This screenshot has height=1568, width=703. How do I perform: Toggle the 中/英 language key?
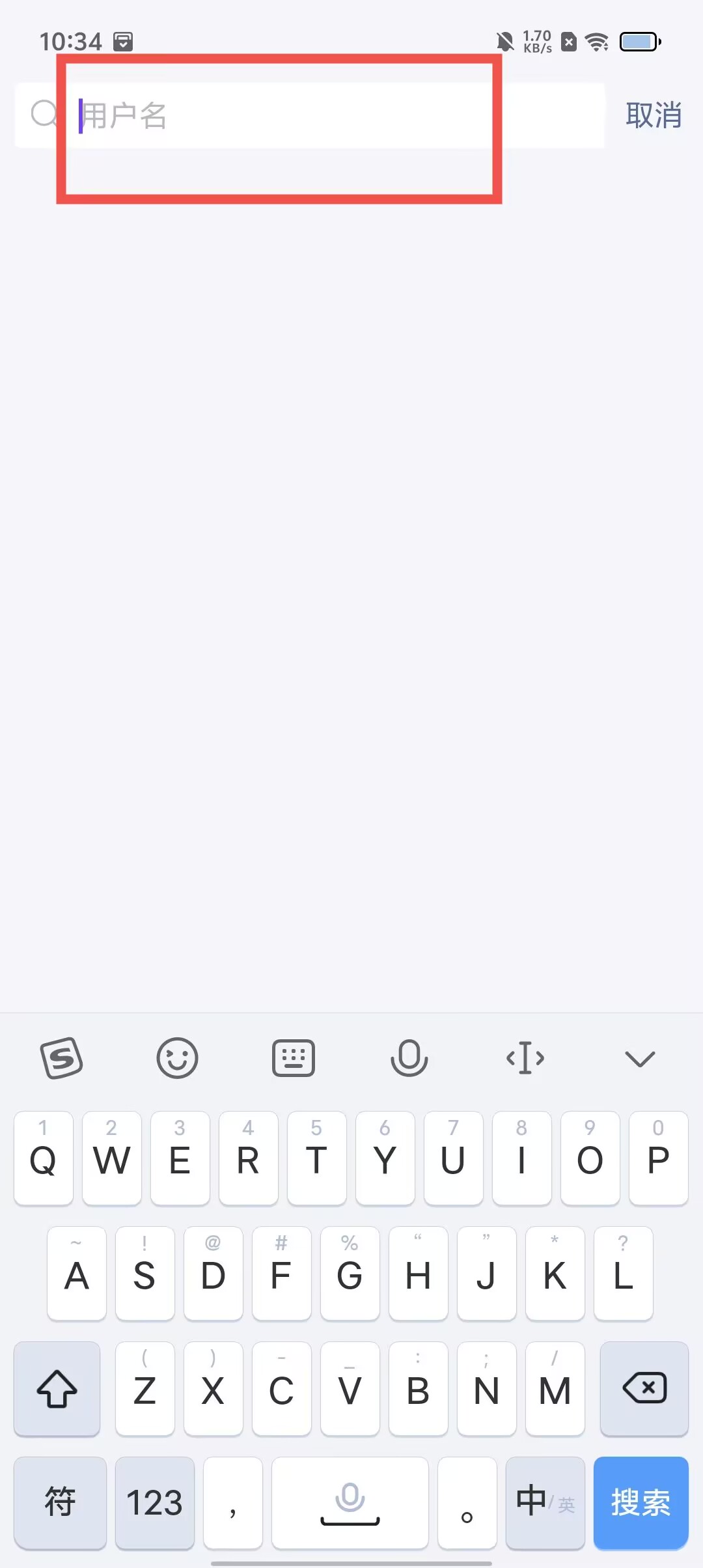tap(545, 1503)
